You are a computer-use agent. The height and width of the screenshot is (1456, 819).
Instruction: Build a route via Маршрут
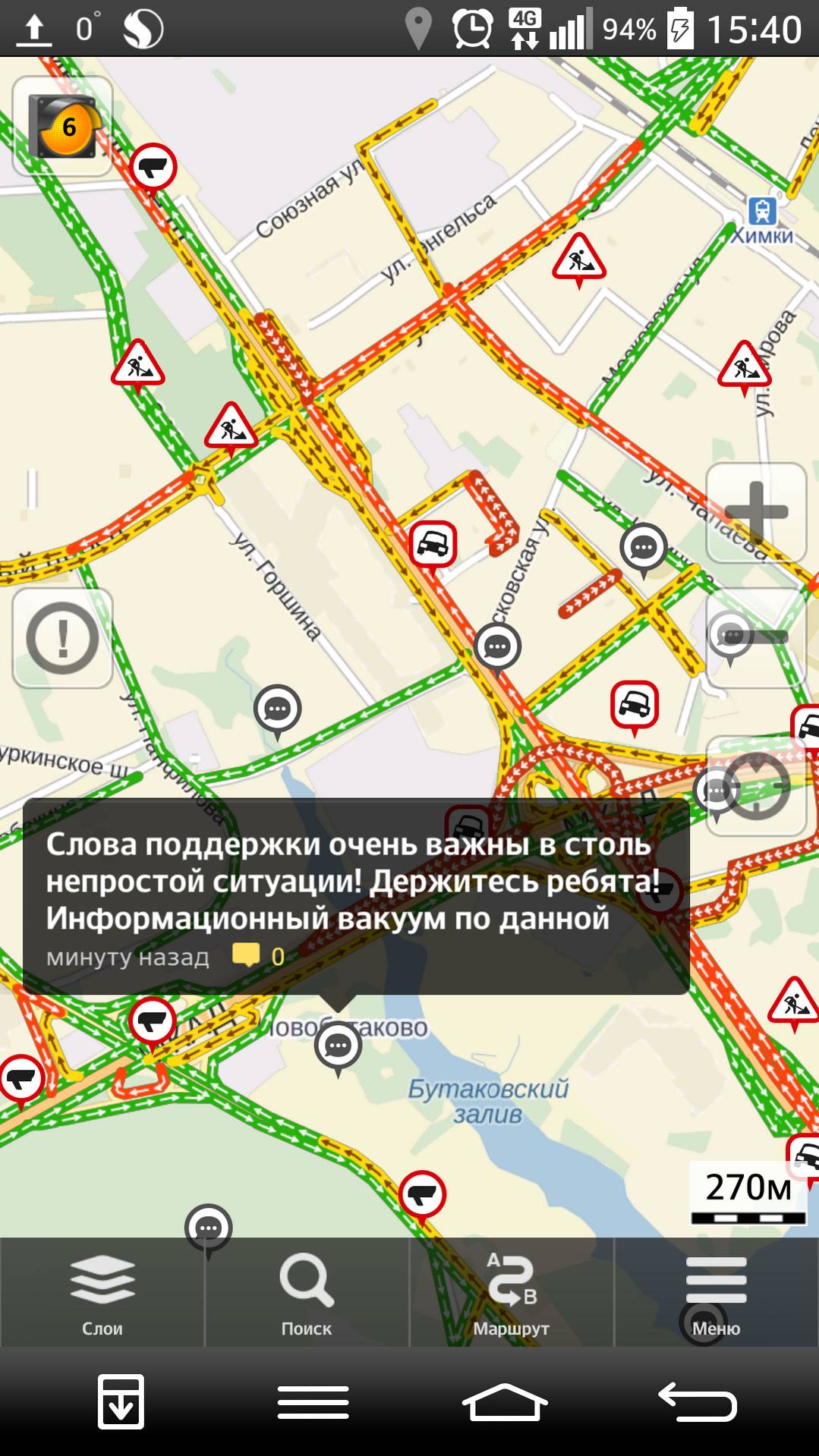coord(511,1294)
